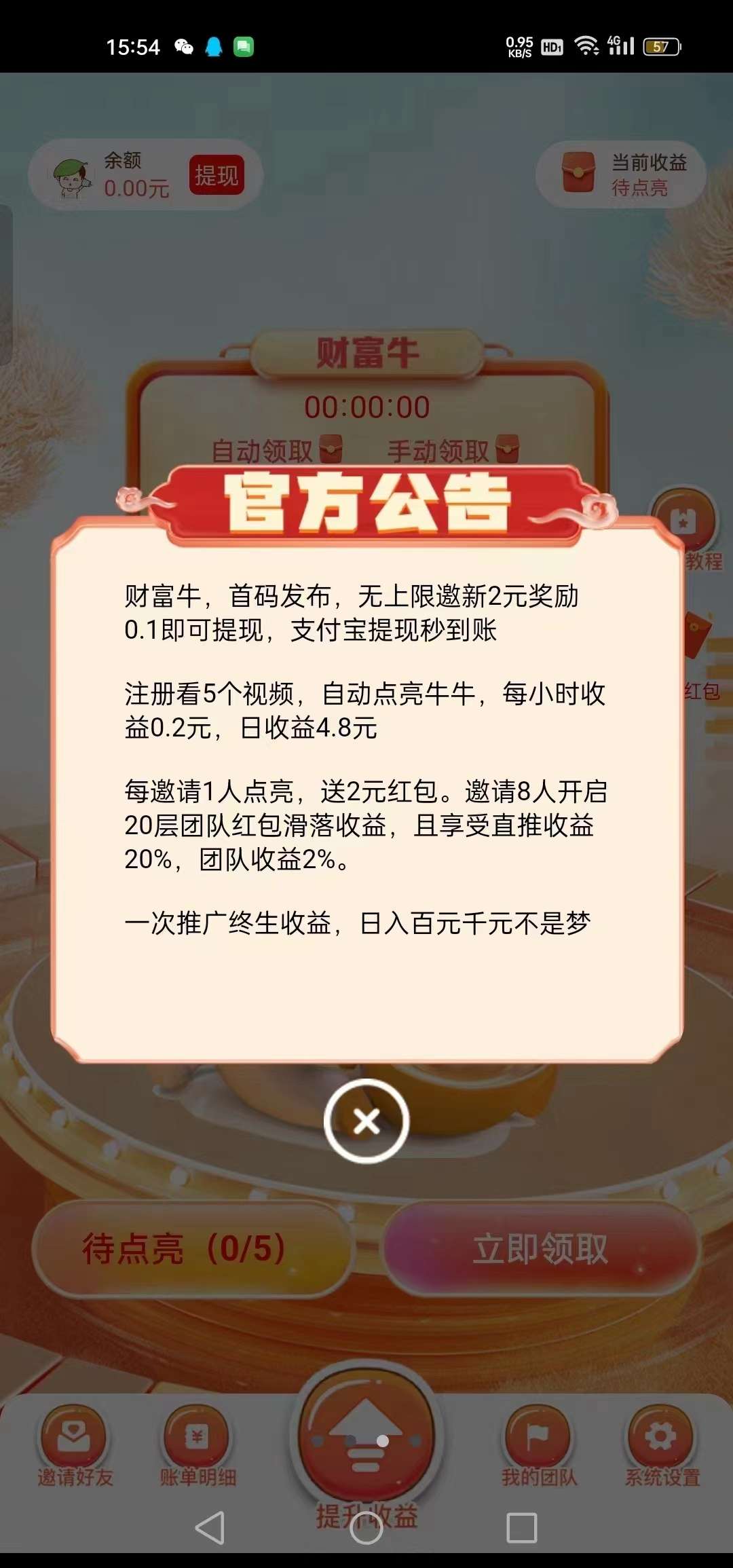Tap the system recent apps button
This screenshot has width=733, height=1568.
pos(522,1528)
